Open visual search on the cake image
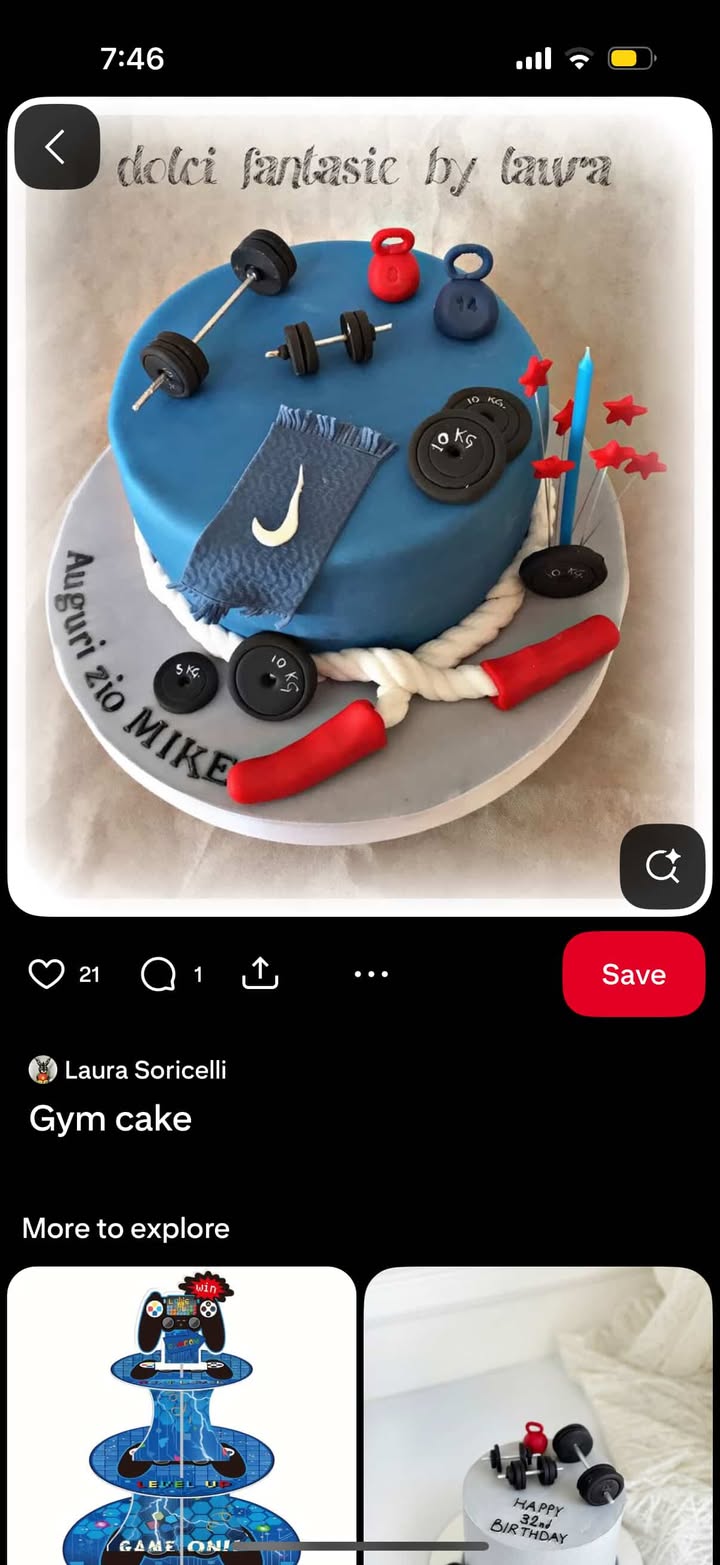 point(662,865)
